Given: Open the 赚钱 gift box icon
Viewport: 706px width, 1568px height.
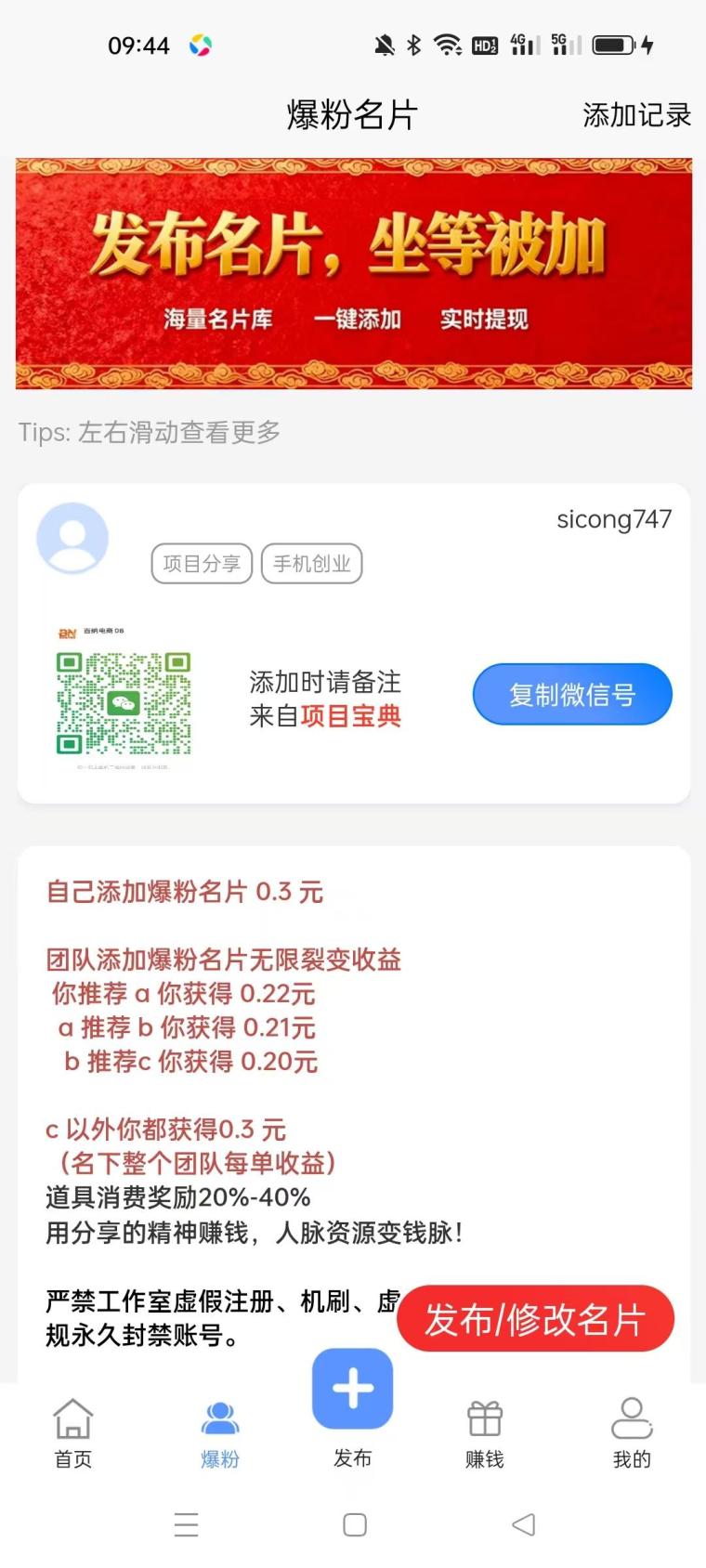Looking at the screenshot, I should (x=484, y=1419).
